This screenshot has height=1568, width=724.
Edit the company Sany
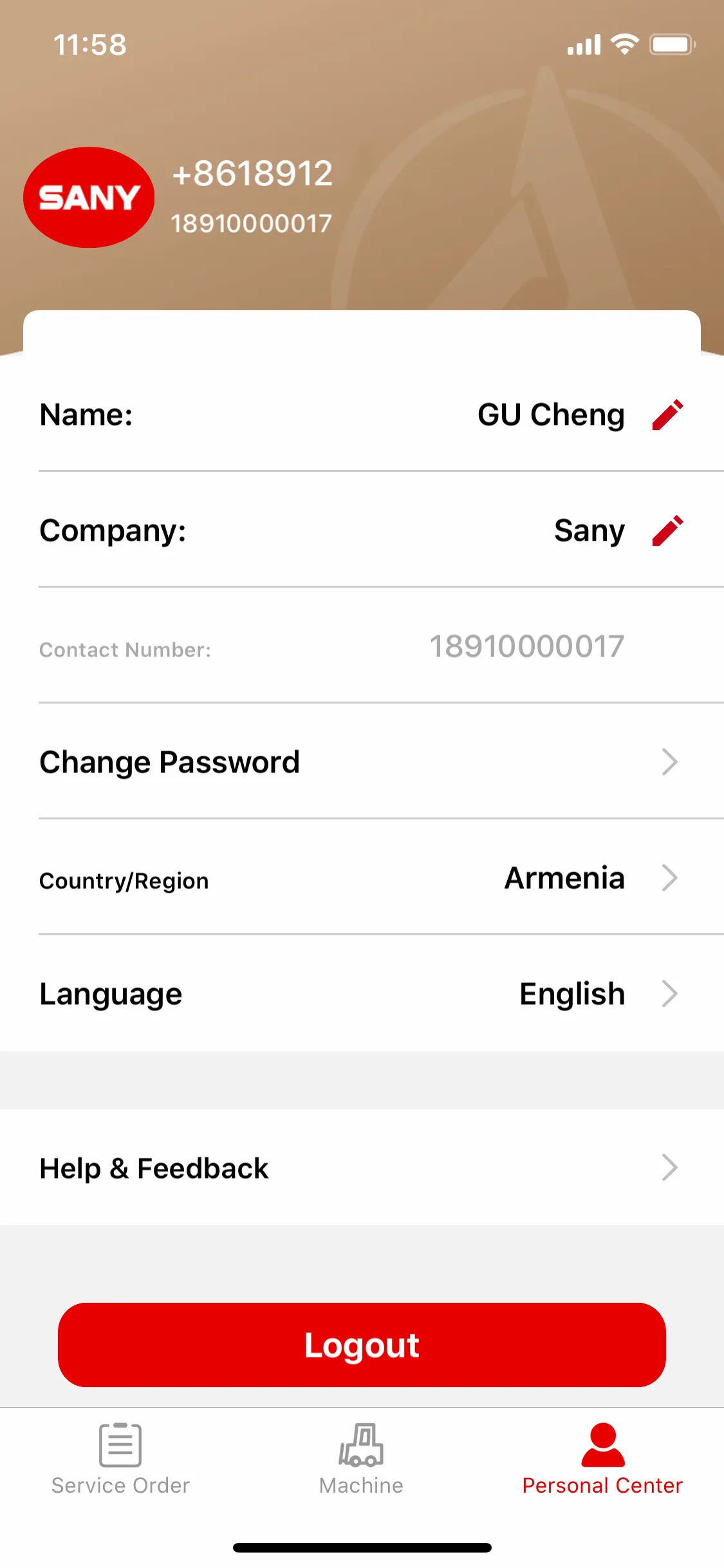coord(667,530)
